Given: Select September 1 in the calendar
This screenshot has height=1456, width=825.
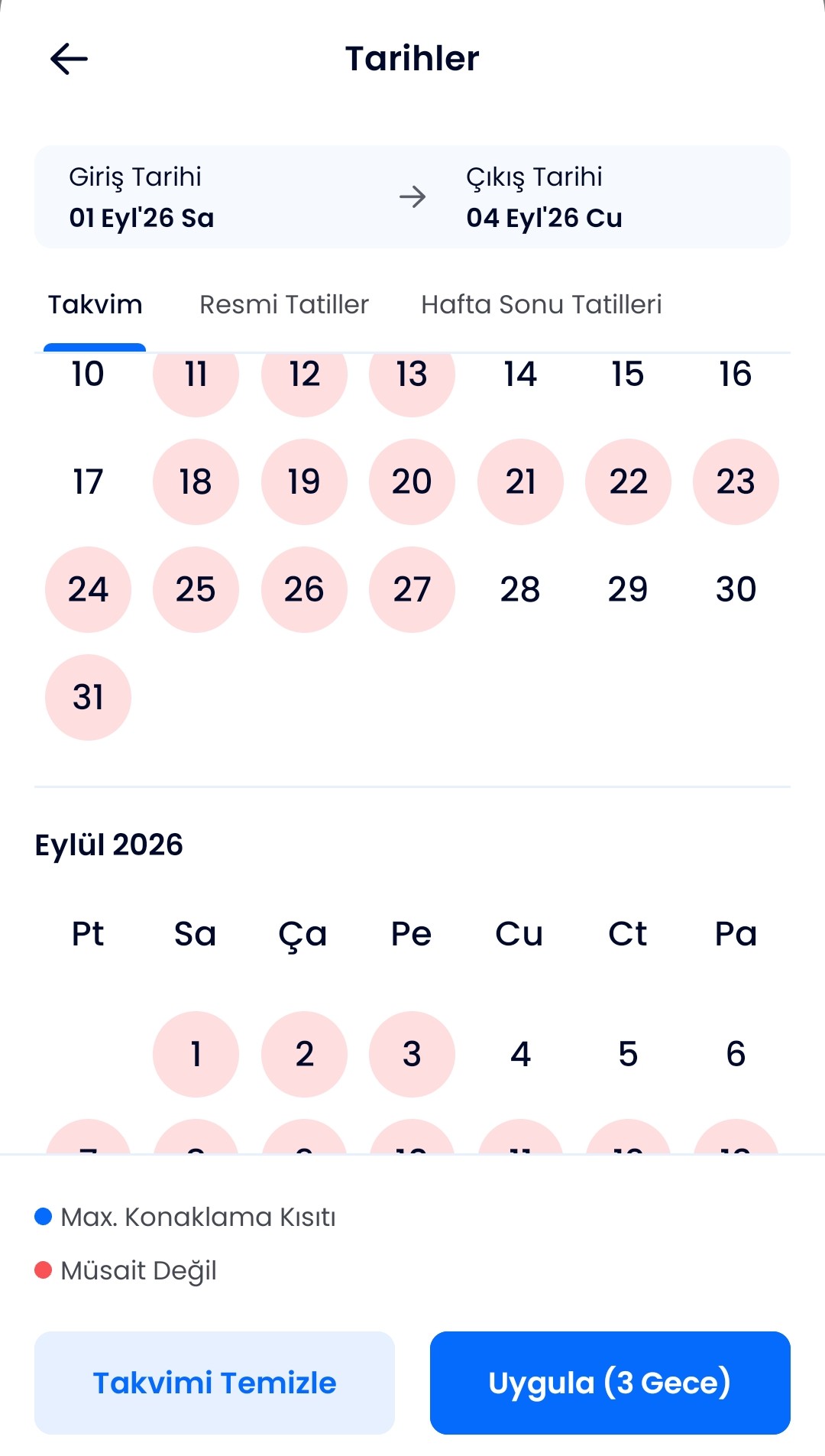Looking at the screenshot, I should pyautogui.click(x=196, y=1054).
